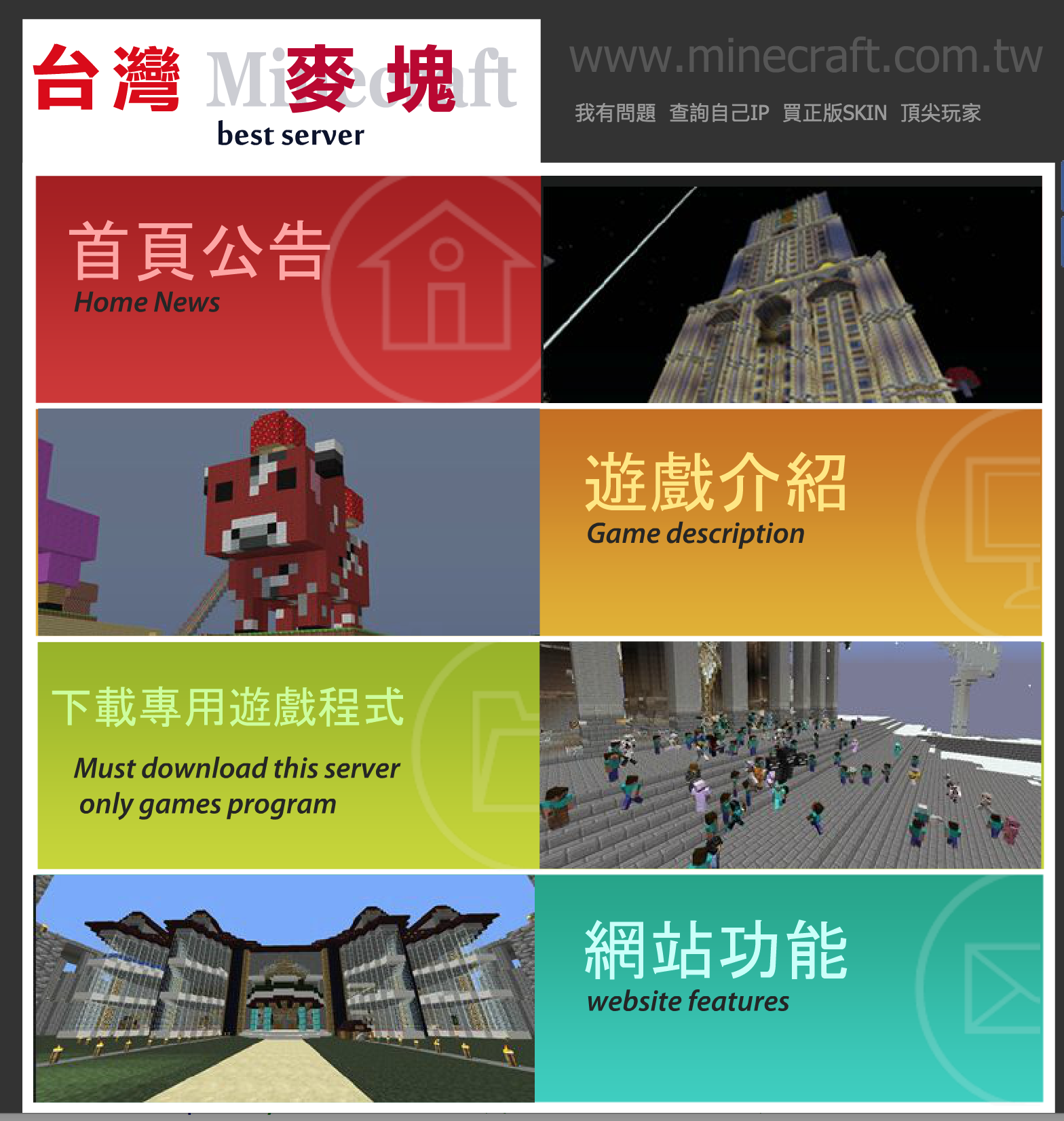
Task: Open 網站功能 website features tile
Action: (788, 987)
